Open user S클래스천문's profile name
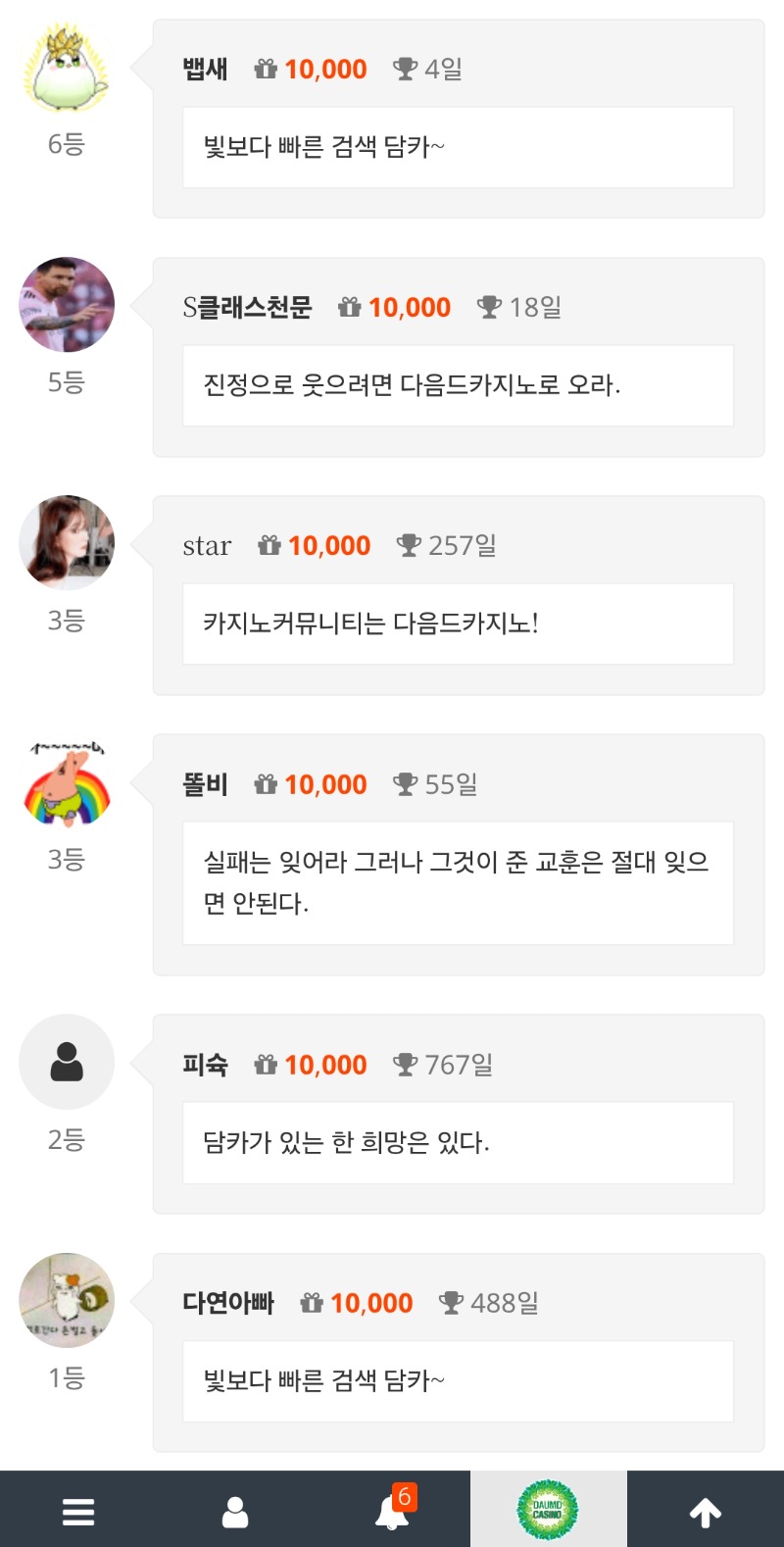 coord(247,308)
